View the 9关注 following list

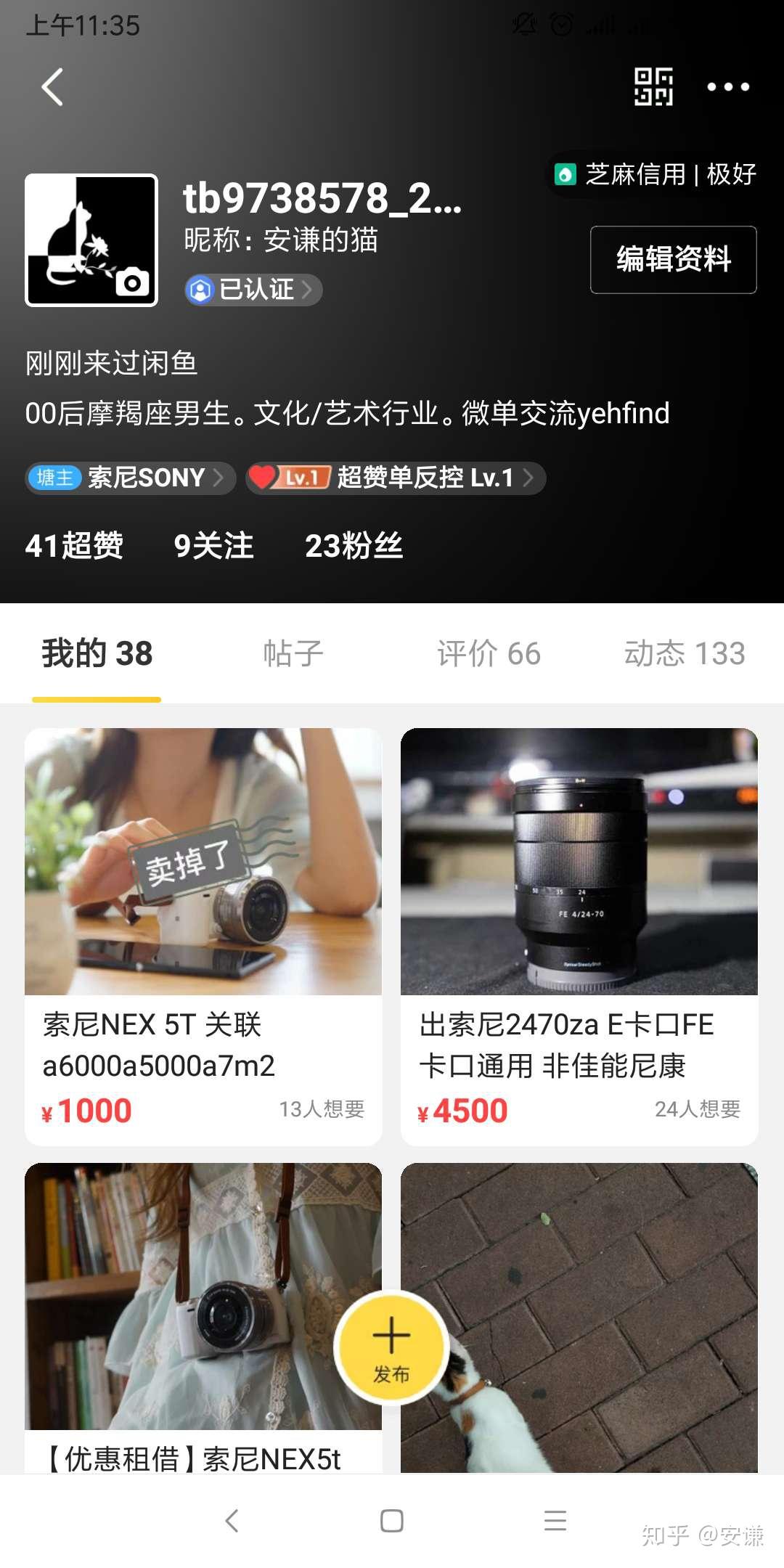tap(213, 546)
